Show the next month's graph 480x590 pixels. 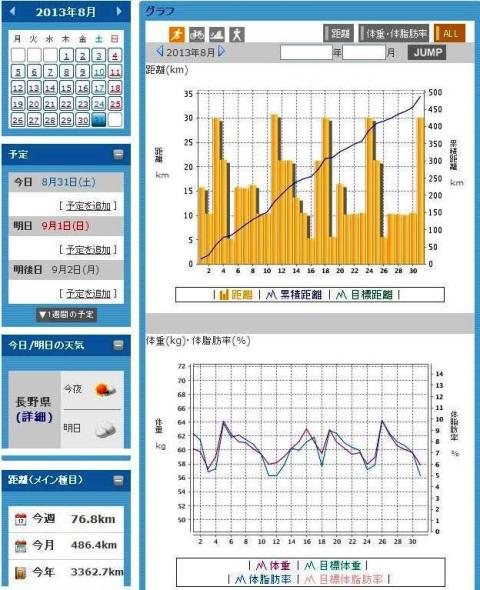coord(222,51)
